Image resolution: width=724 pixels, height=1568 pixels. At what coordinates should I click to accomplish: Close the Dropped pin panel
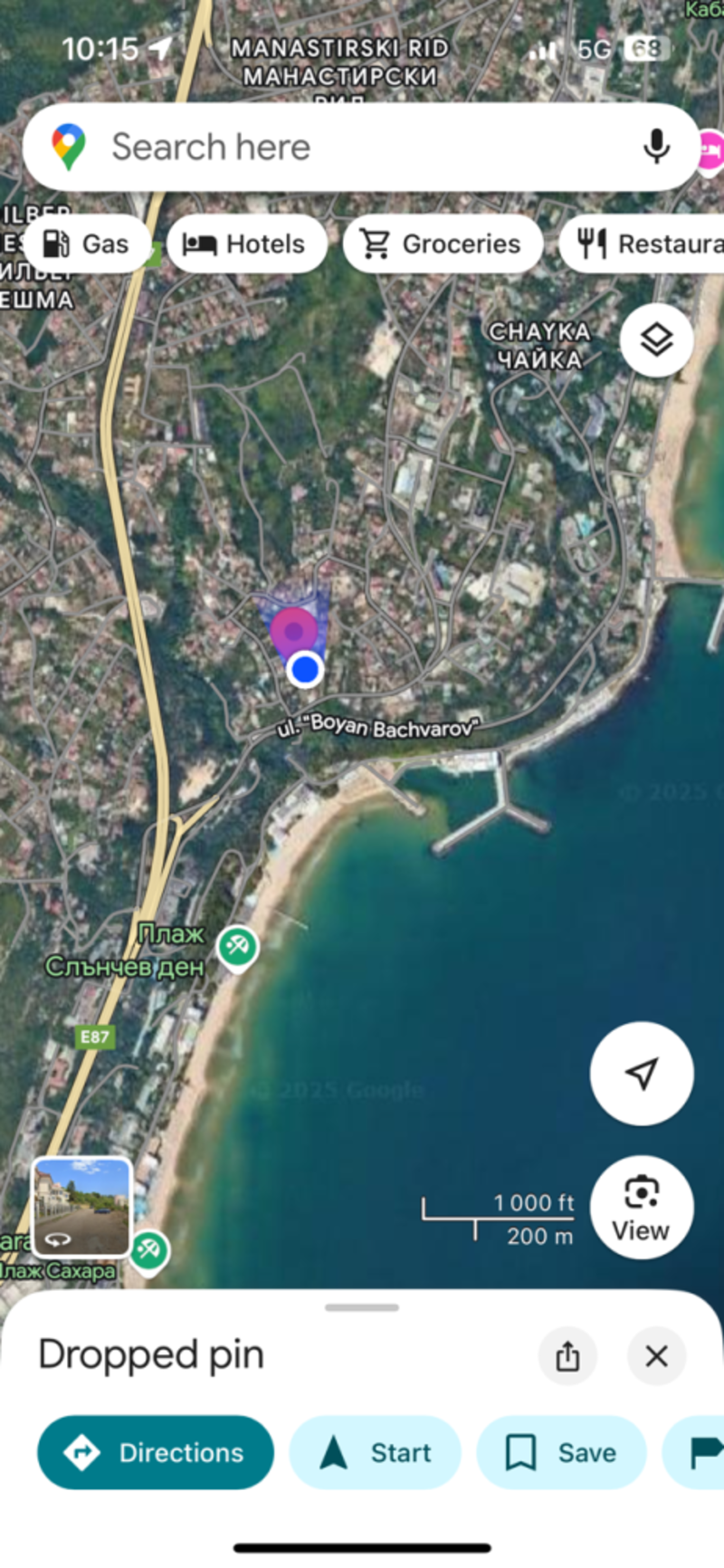pyautogui.click(x=656, y=1356)
